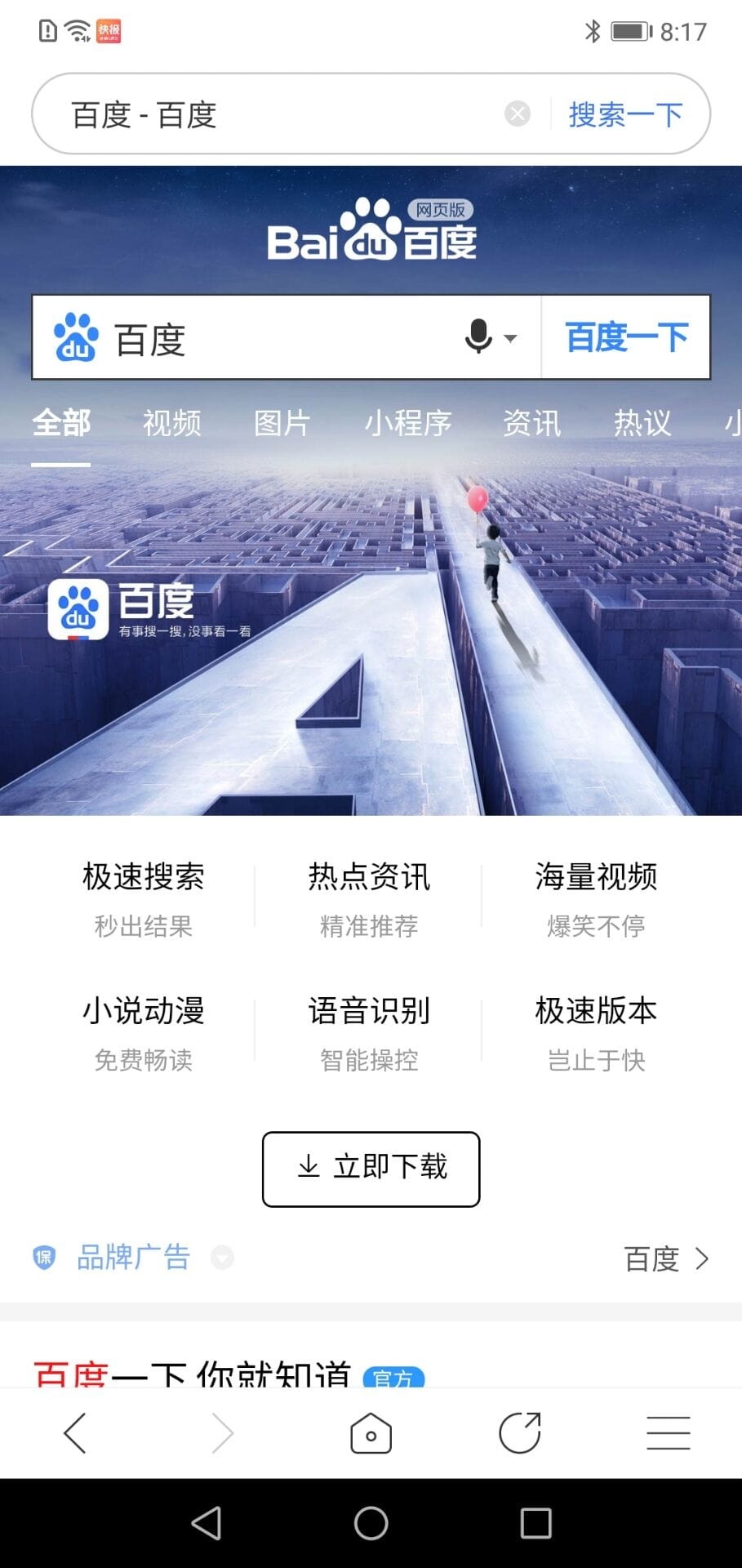Viewport: 742px width, 1568px height.
Task: Tap the 百度一下 search button
Action: coord(626,336)
